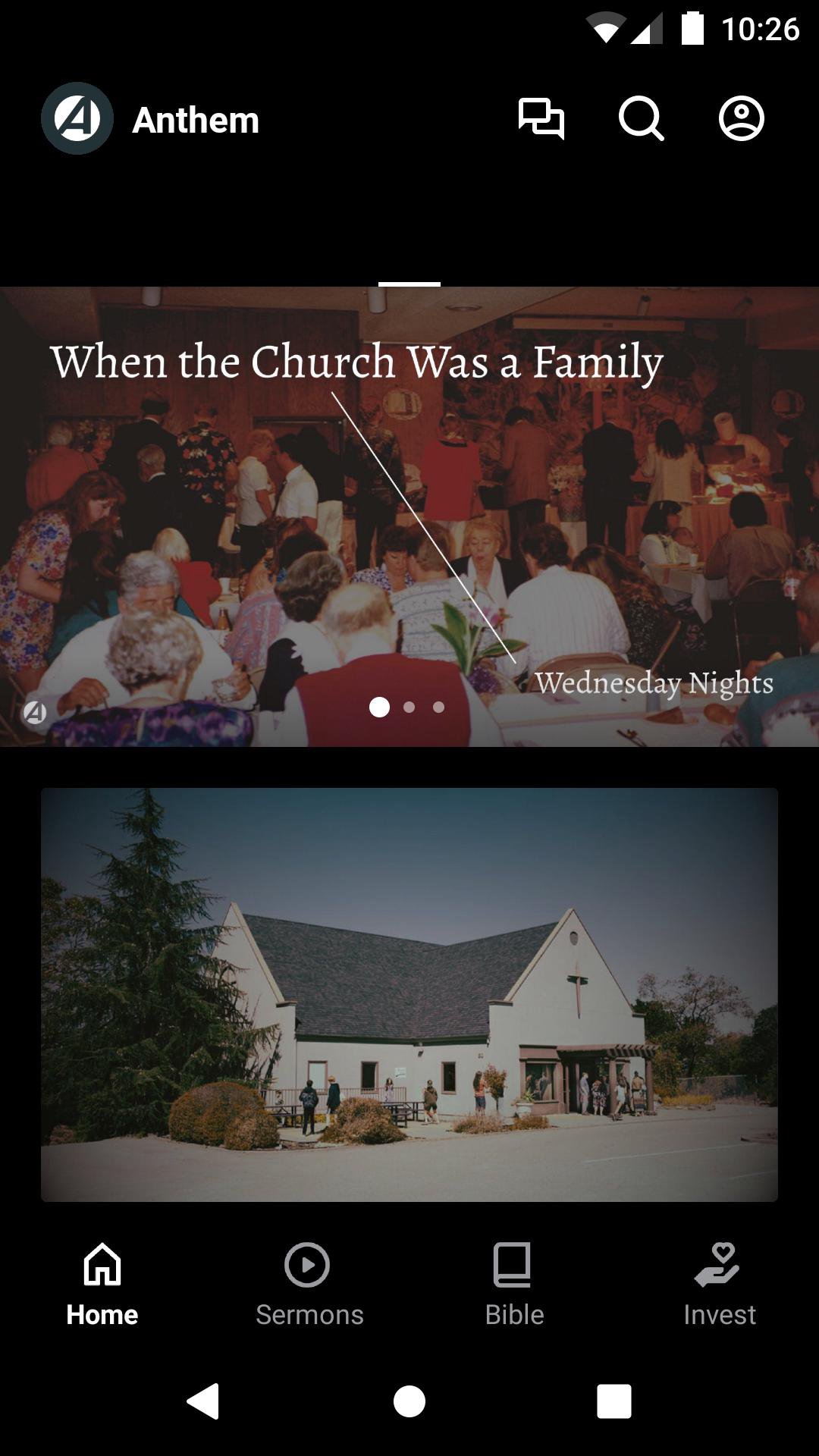The height and width of the screenshot is (1456, 819).
Task: Open the messages chat icon
Action: click(x=541, y=119)
